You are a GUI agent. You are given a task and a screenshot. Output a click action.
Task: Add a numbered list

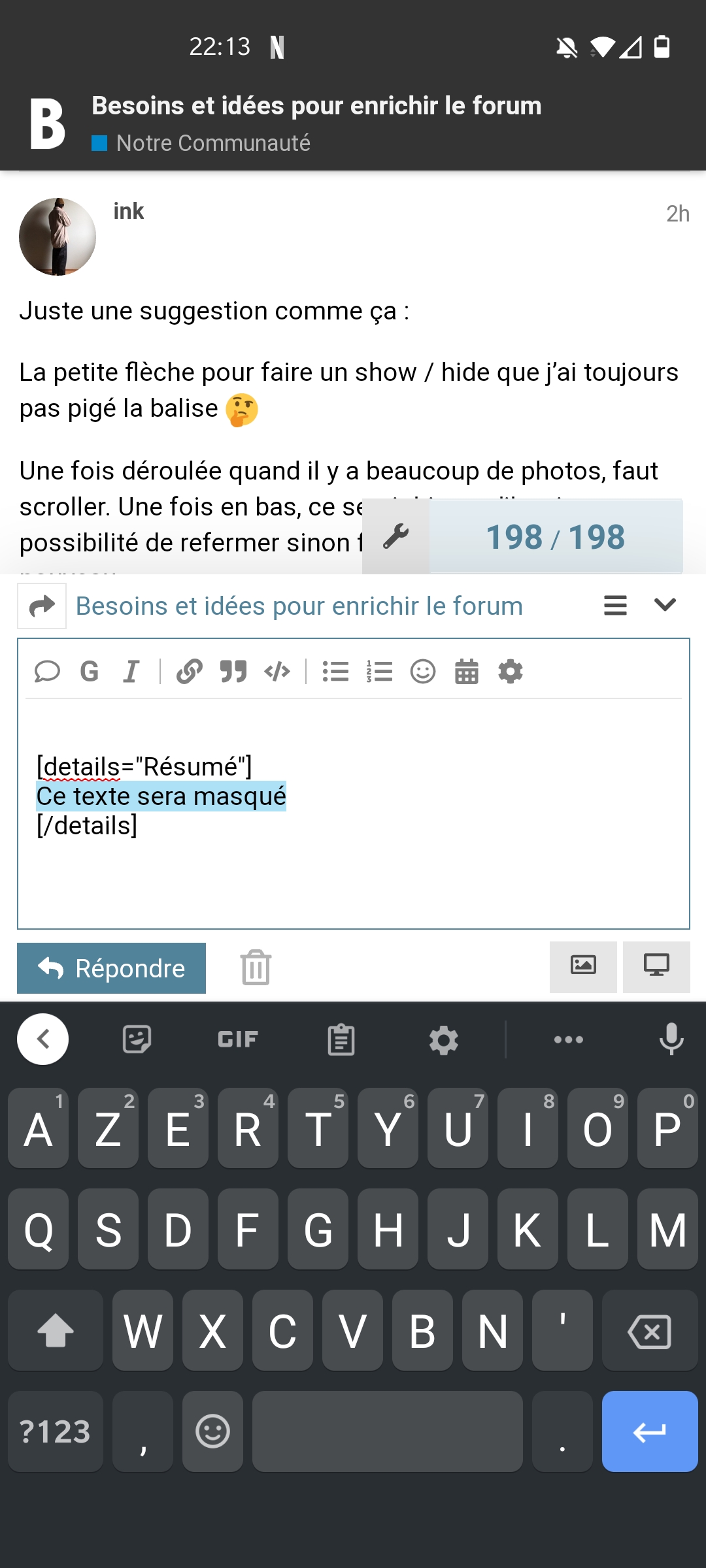(x=380, y=672)
